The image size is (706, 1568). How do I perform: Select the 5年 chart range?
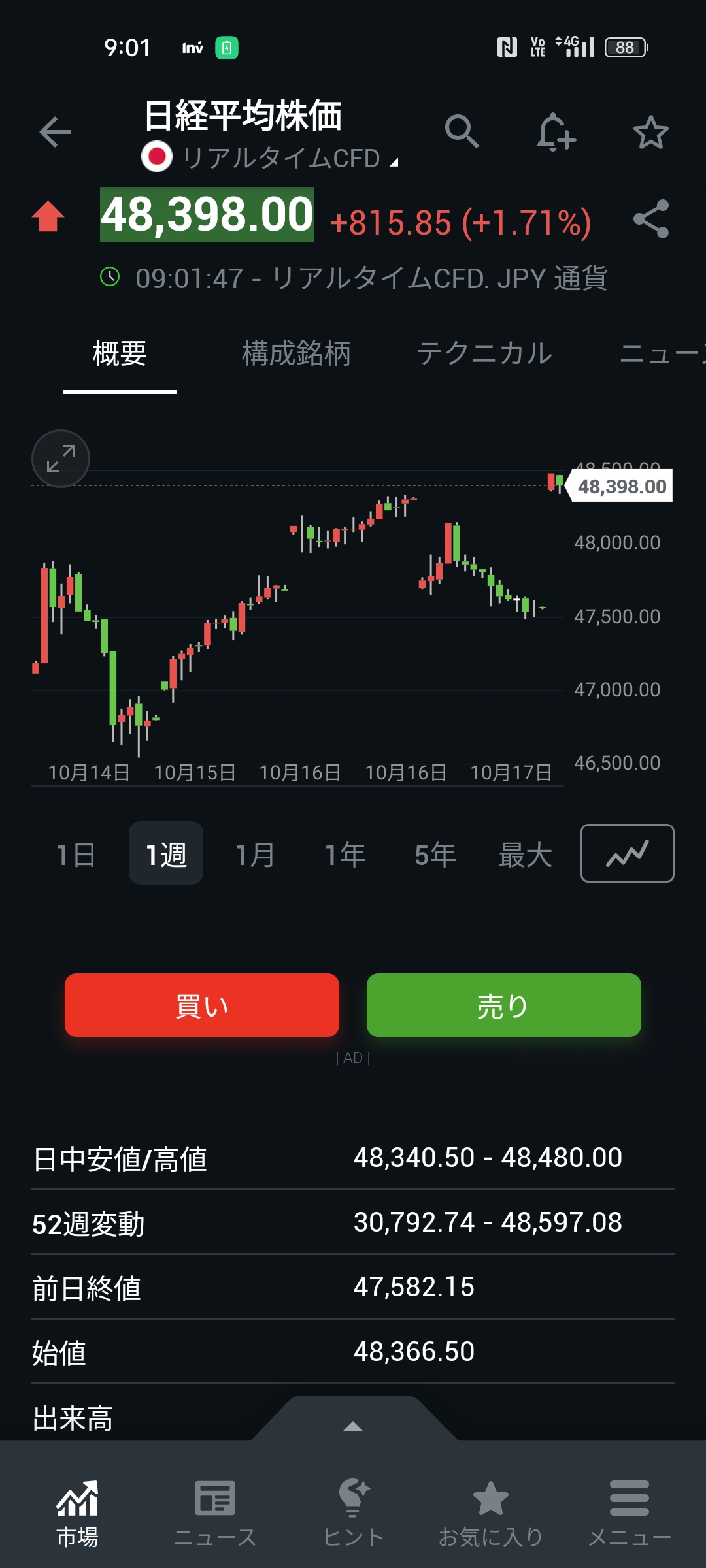[x=435, y=854]
